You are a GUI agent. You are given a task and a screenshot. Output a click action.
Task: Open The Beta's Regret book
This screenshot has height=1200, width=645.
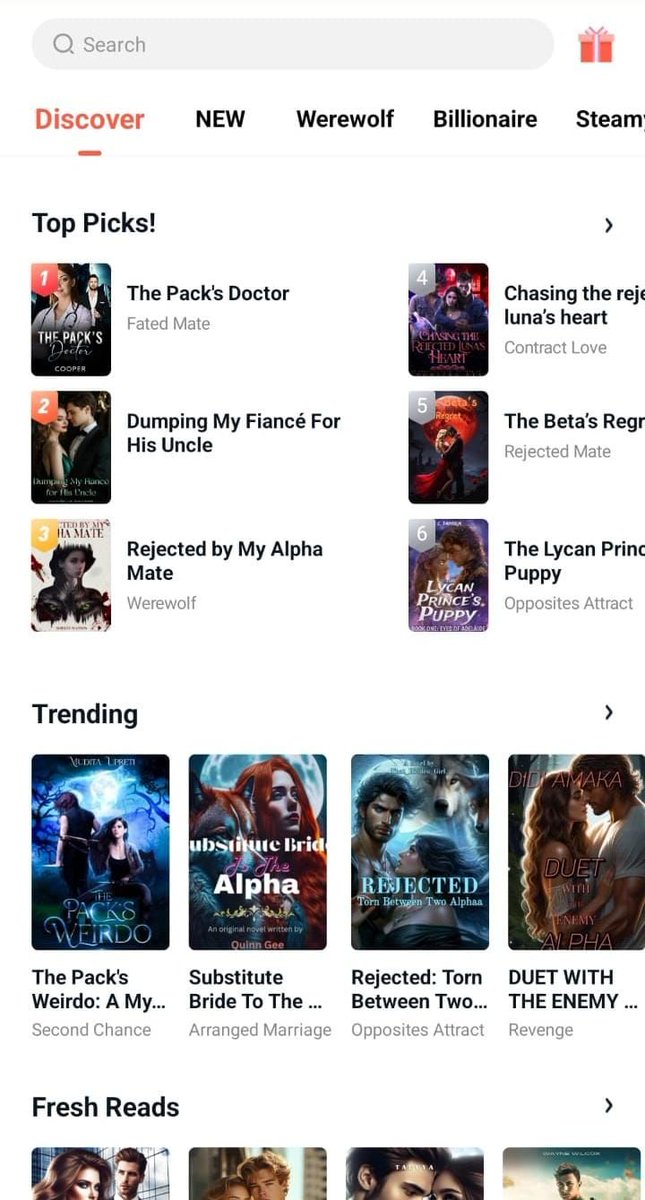pyautogui.click(x=448, y=447)
